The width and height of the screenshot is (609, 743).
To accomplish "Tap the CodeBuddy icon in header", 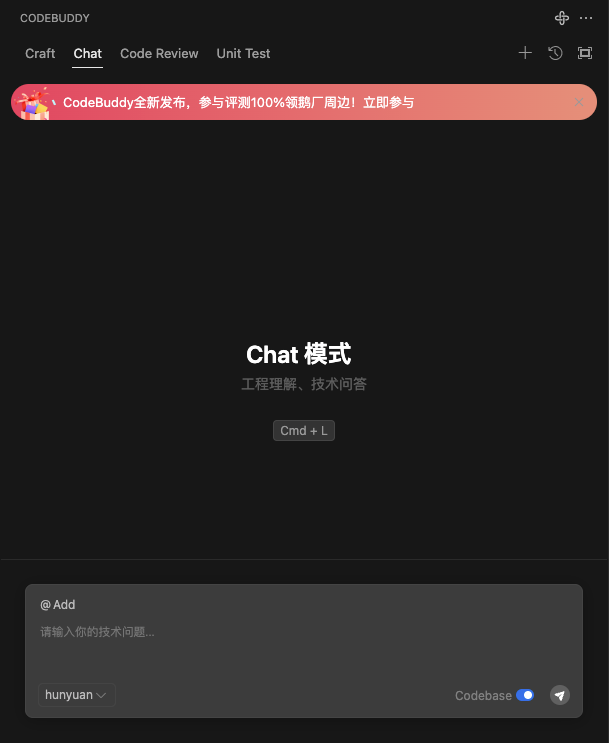I will click(562, 18).
